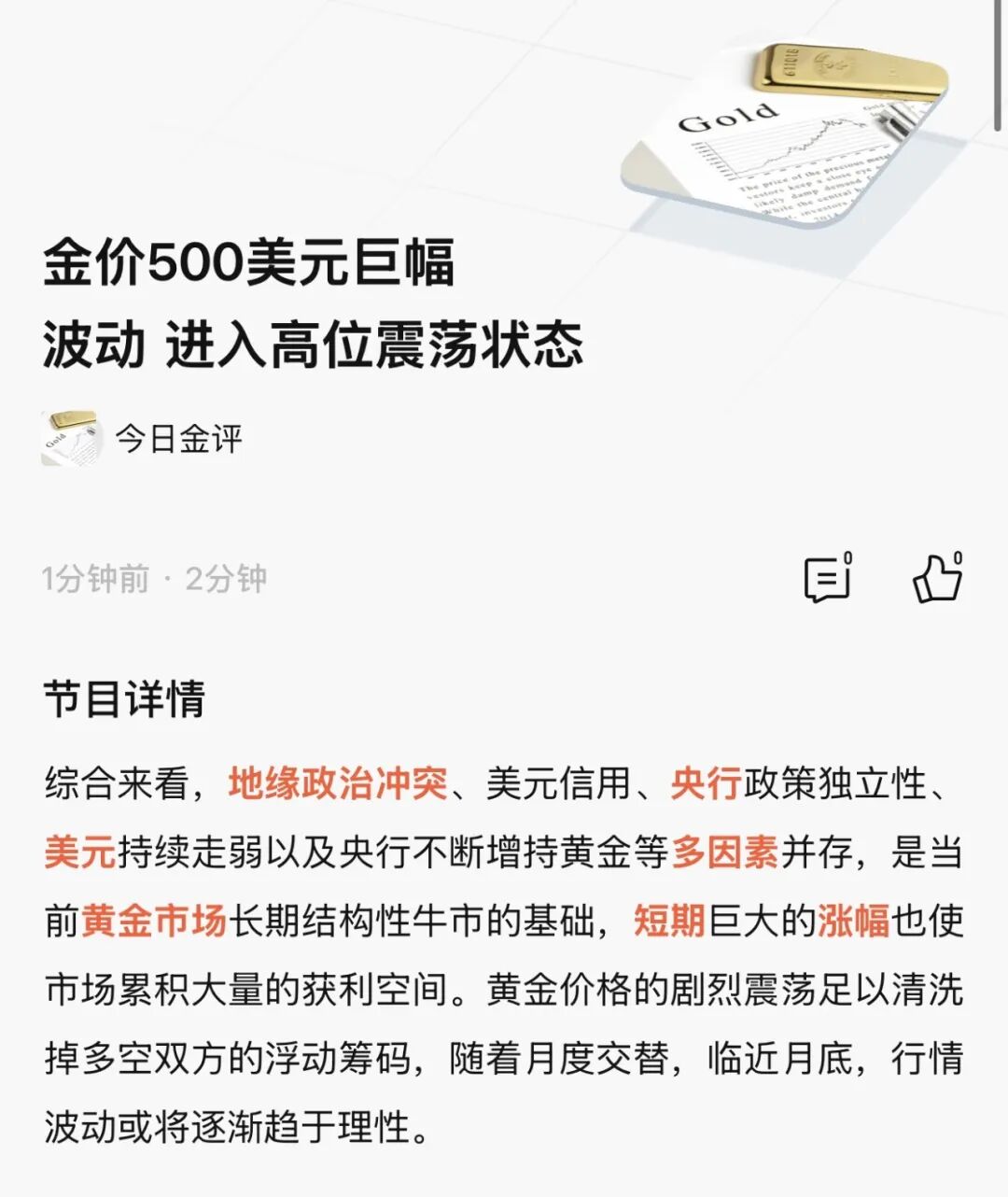This screenshot has width=1008, height=1197.
Task: Tap the highlighted 黄金市场 keyword
Action: click(x=154, y=922)
